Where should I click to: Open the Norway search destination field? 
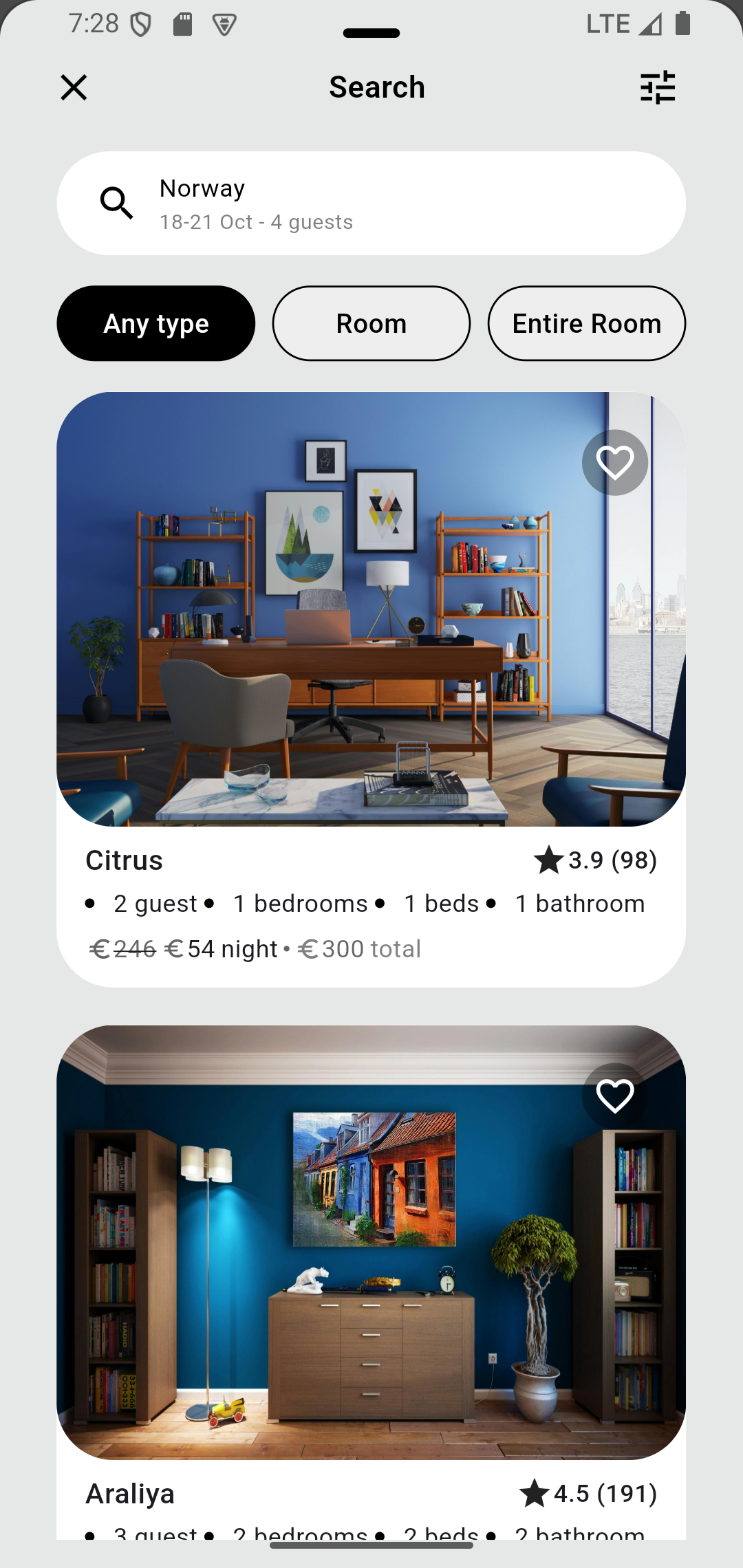pyautogui.click(x=202, y=188)
